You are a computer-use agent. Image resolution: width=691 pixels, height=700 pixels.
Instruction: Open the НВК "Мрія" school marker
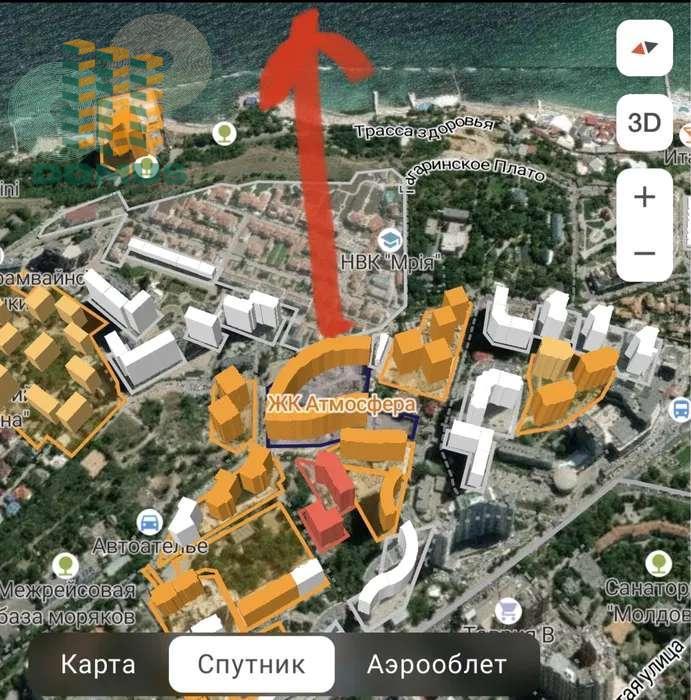pos(389,239)
